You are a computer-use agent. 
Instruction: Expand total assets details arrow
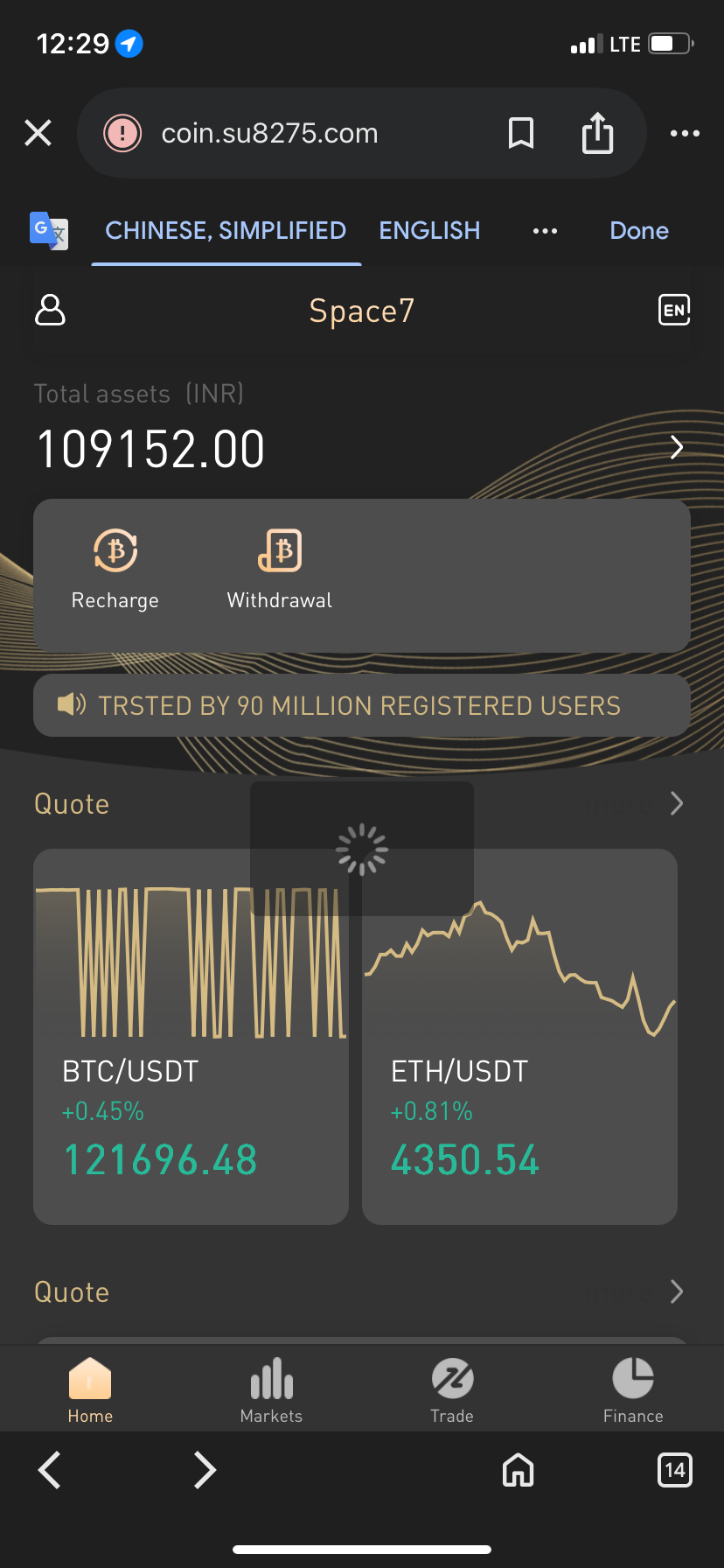(x=676, y=448)
